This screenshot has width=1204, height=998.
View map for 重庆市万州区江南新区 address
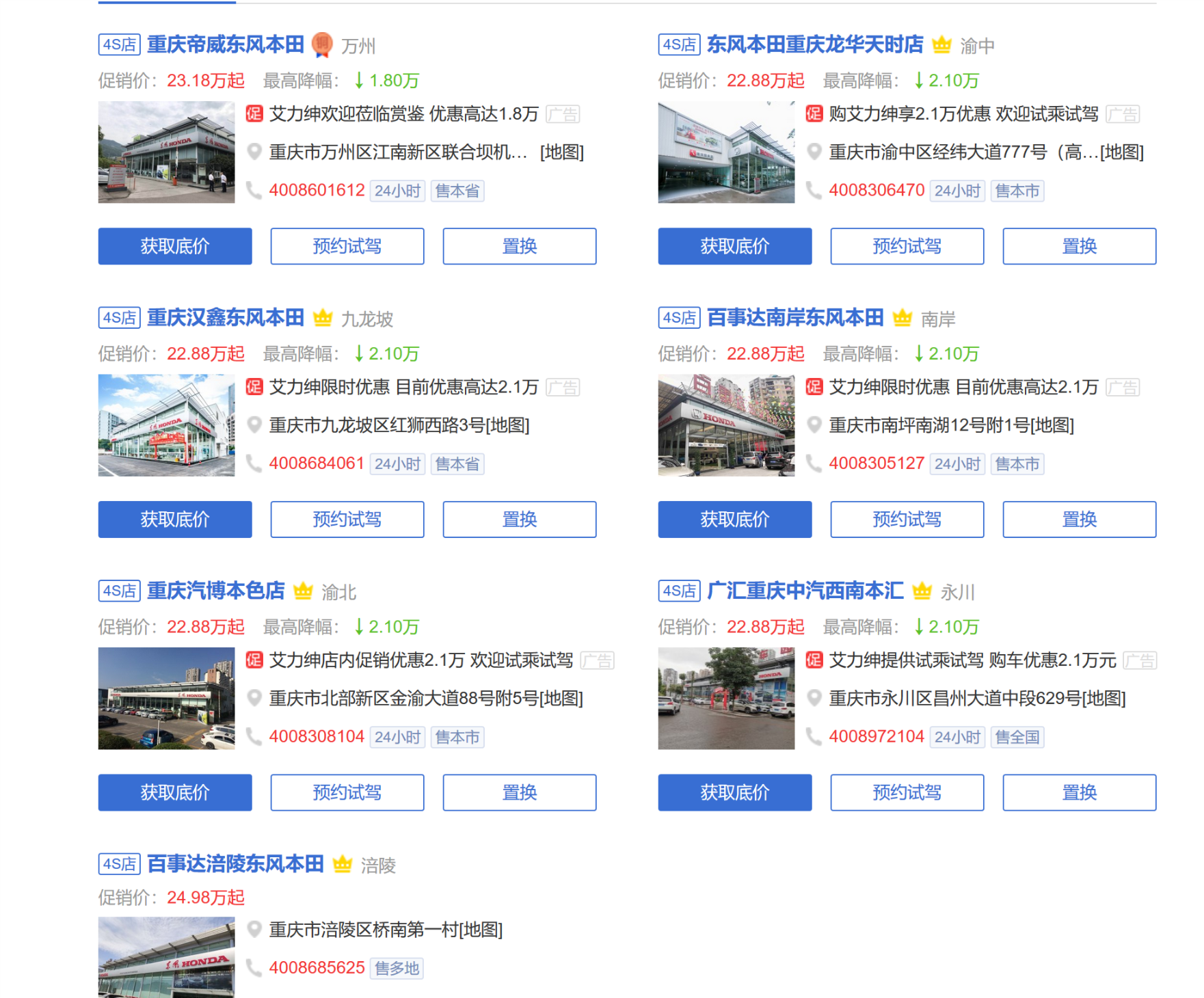click(x=561, y=152)
